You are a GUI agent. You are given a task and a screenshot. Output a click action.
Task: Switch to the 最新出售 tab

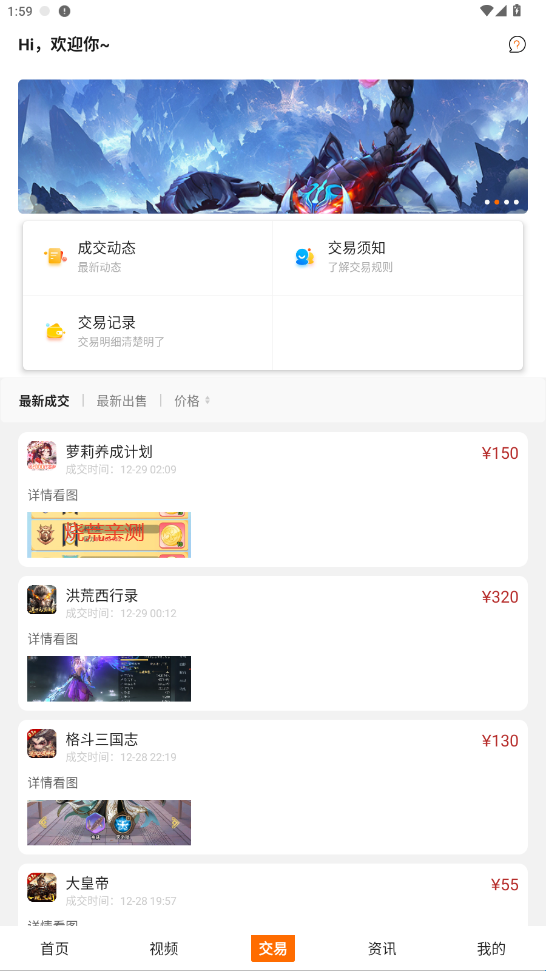121,401
